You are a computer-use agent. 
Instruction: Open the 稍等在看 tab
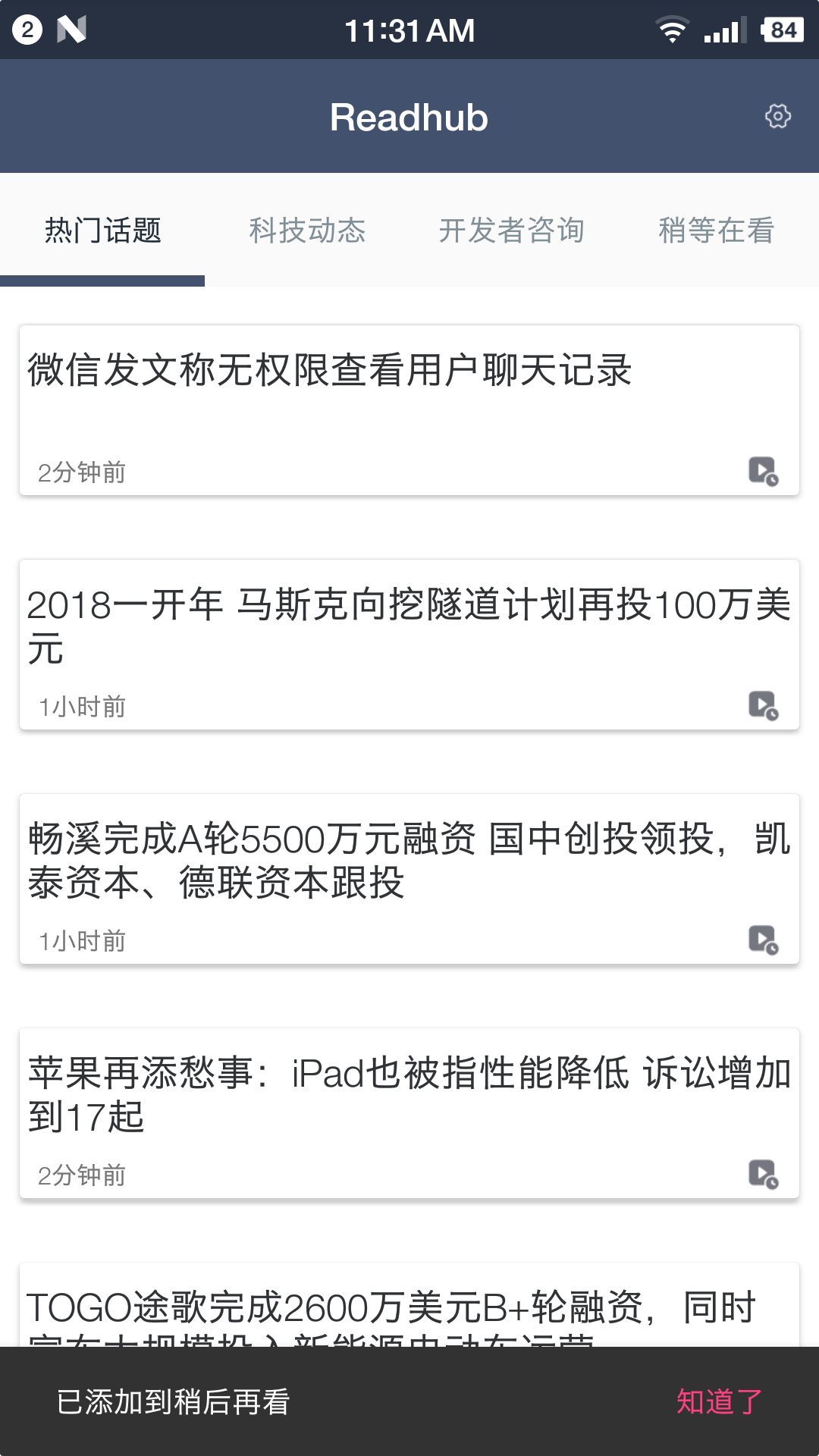[x=716, y=231]
